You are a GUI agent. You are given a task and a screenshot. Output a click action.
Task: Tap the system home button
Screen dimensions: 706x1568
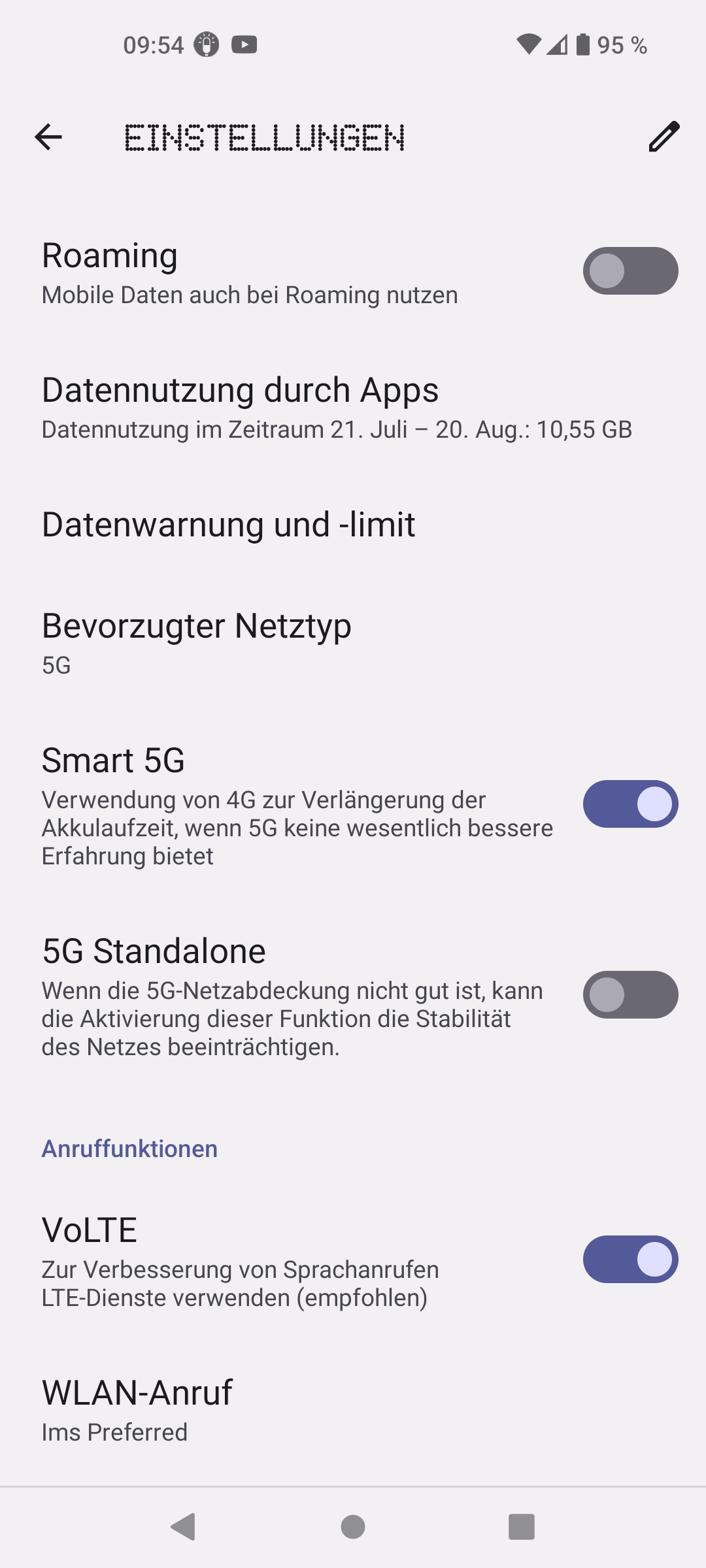pos(353,1527)
